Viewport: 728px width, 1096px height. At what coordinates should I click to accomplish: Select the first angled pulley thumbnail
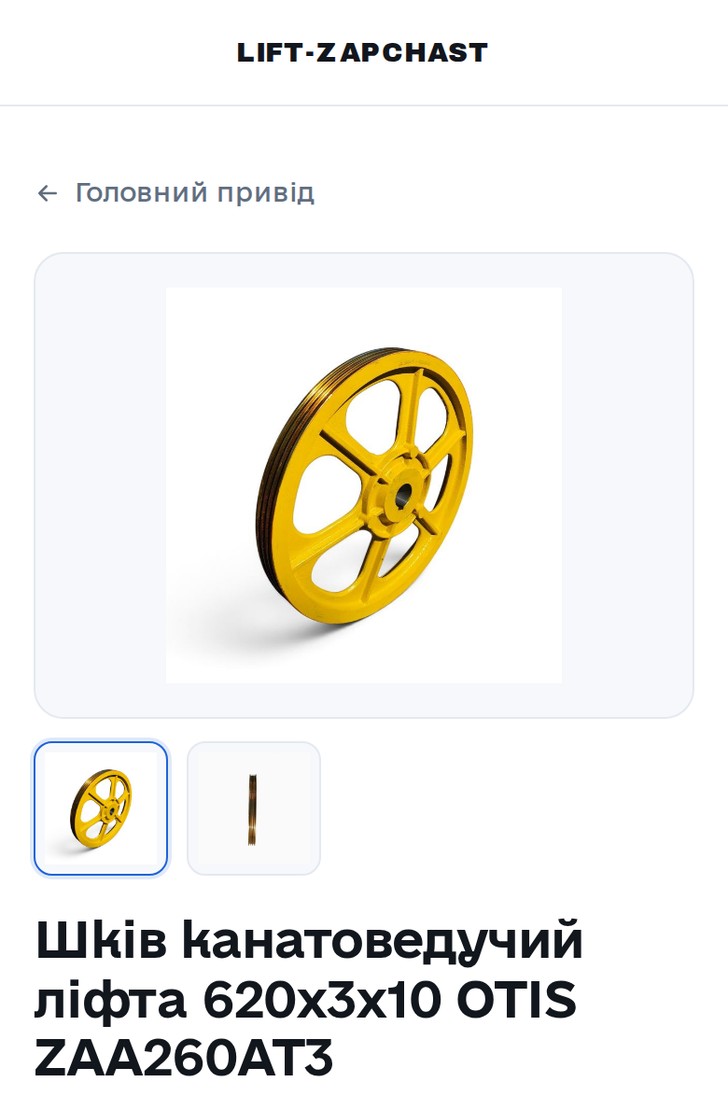(101, 808)
